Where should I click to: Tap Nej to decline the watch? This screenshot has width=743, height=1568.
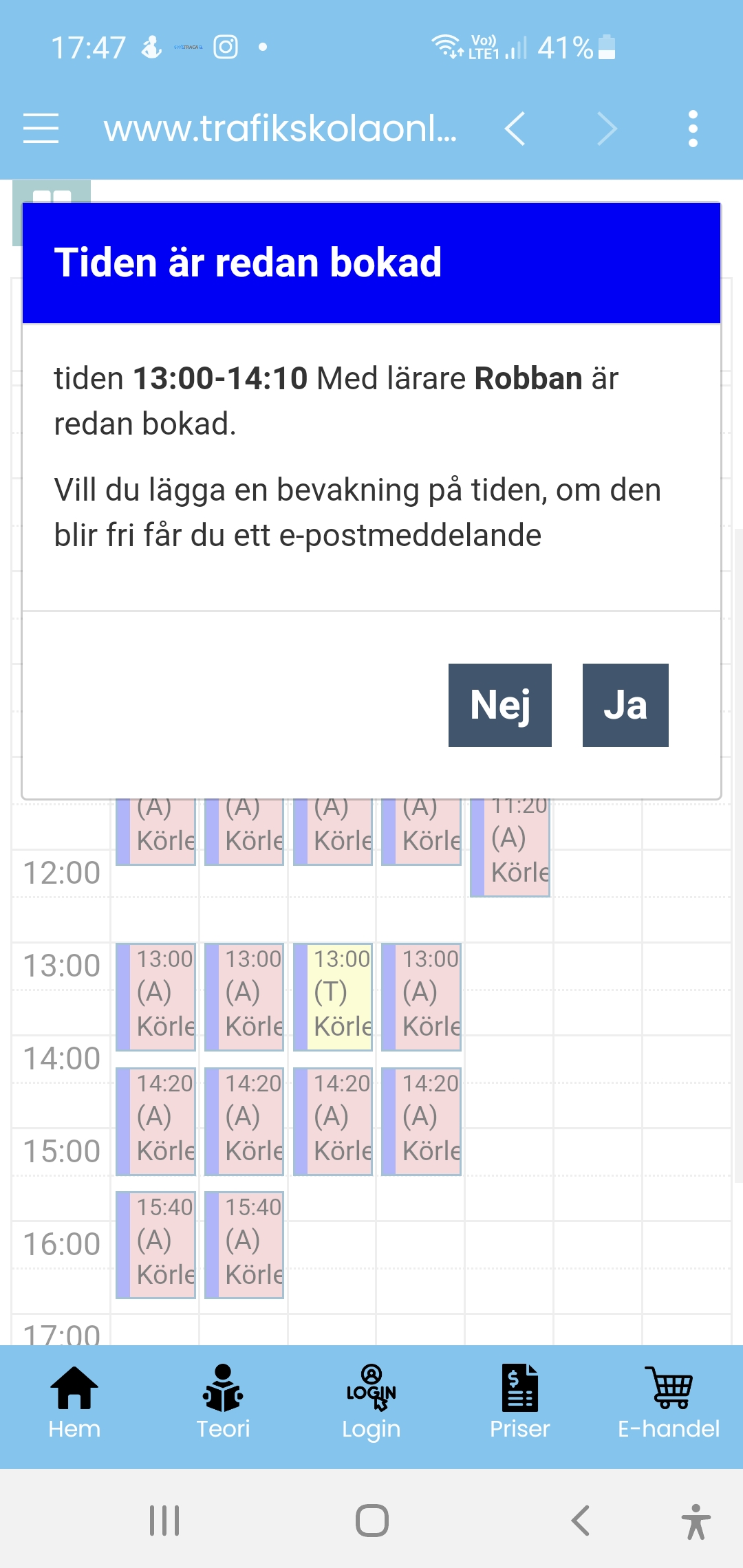pos(499,705)
